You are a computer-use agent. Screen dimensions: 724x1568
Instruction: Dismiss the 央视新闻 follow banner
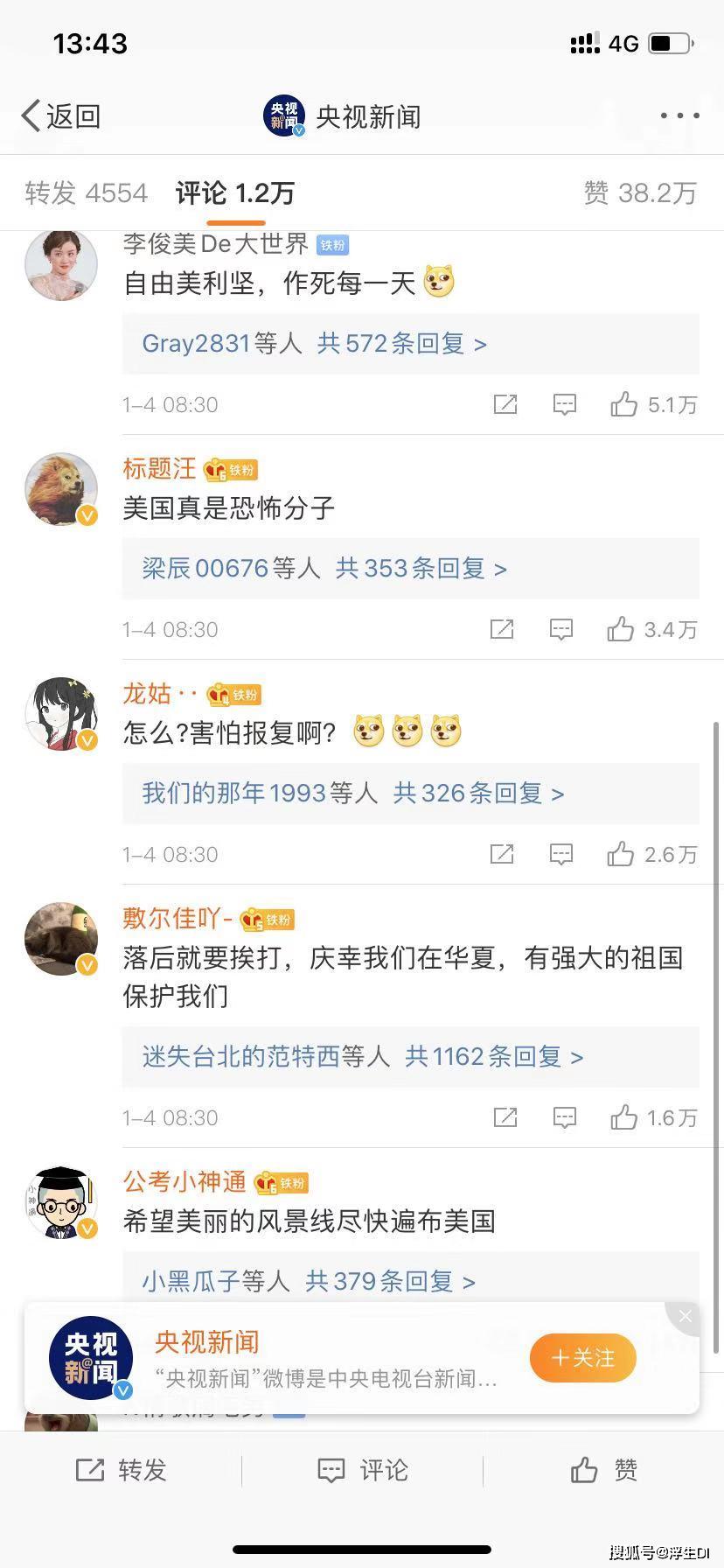coord(685,1316)
